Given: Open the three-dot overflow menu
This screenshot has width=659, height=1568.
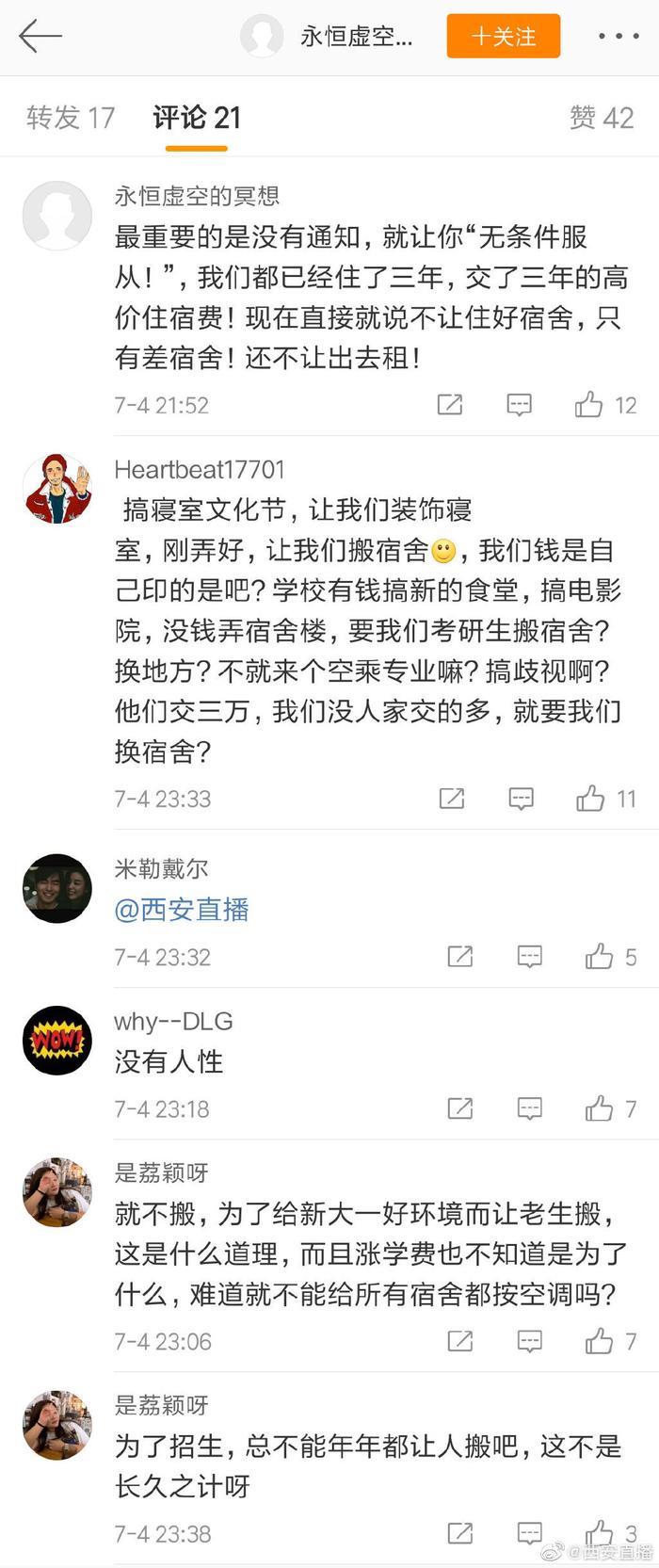Looking at the screenshot, I should 618,37.
